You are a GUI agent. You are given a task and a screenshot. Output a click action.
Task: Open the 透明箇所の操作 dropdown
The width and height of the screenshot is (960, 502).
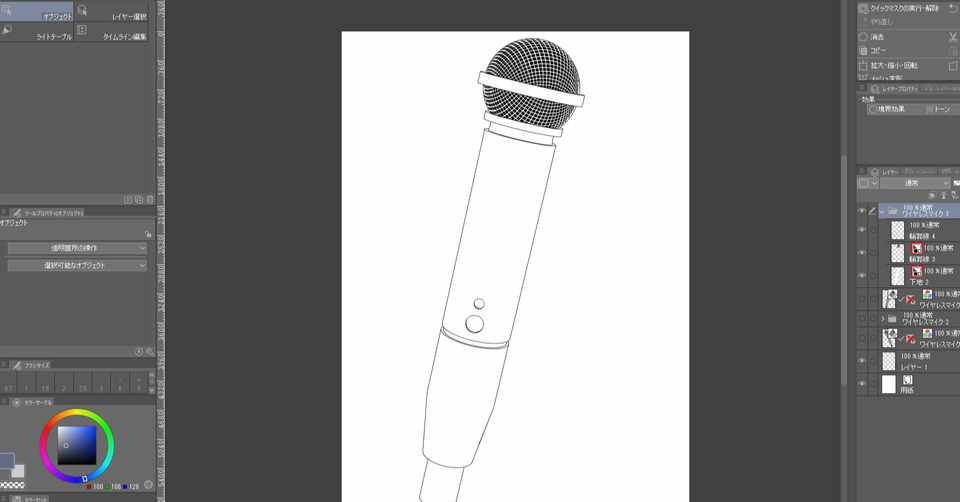(x=77, y=248)
